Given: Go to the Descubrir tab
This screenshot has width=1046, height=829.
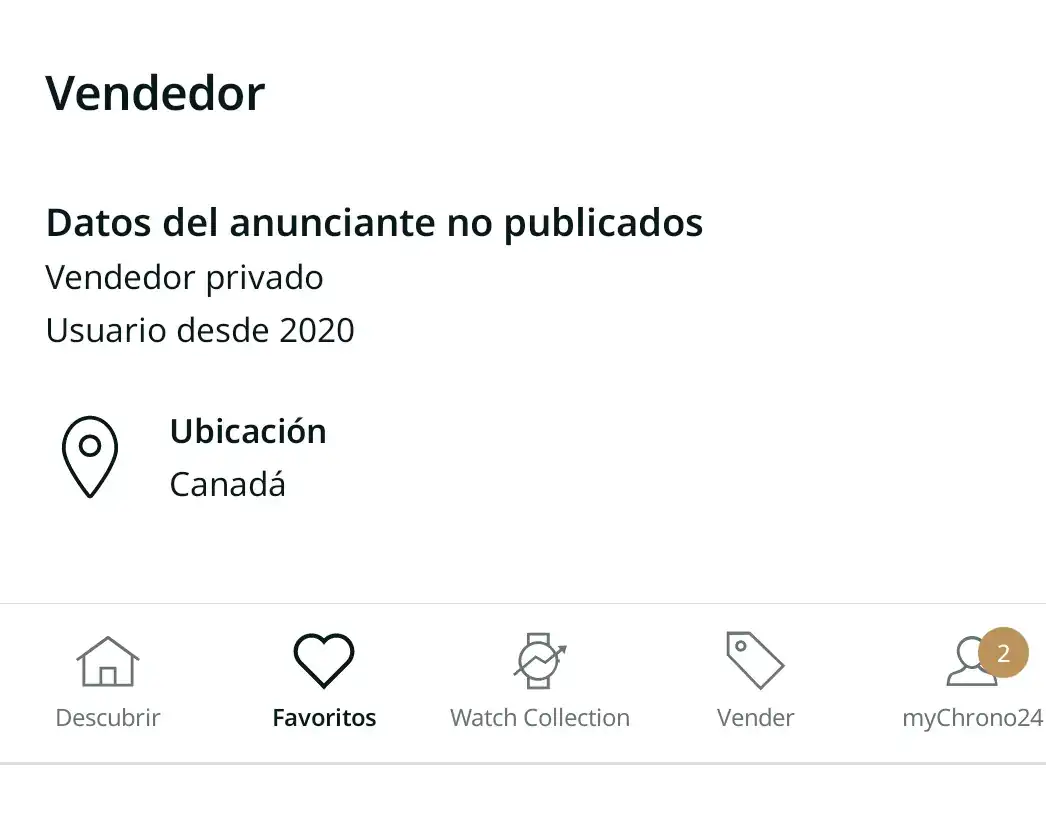Looking at the screenshot, I should 108,682.
